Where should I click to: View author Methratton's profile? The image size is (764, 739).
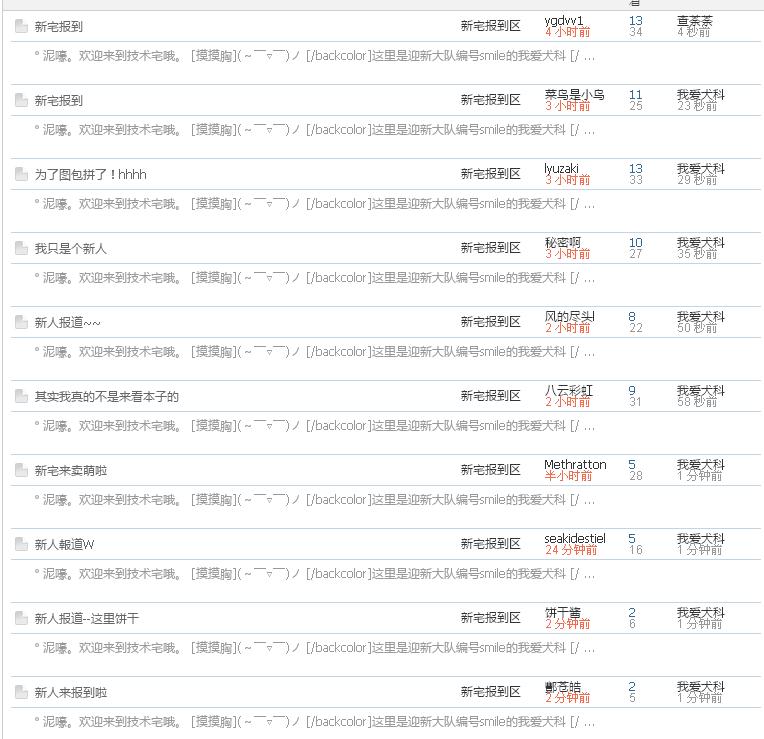(x=575, y=465)
